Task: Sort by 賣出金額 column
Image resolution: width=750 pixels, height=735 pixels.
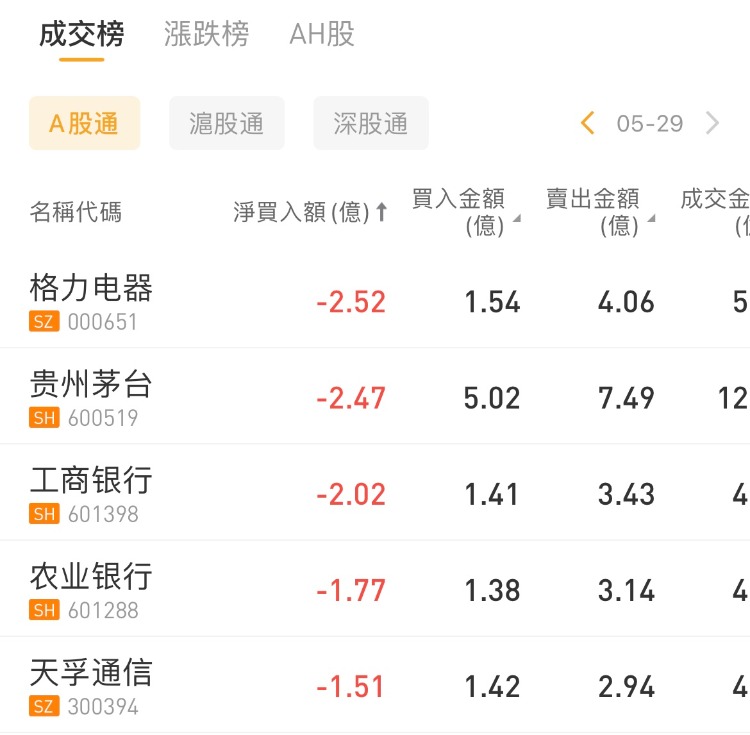Action: tap(600, 212)
